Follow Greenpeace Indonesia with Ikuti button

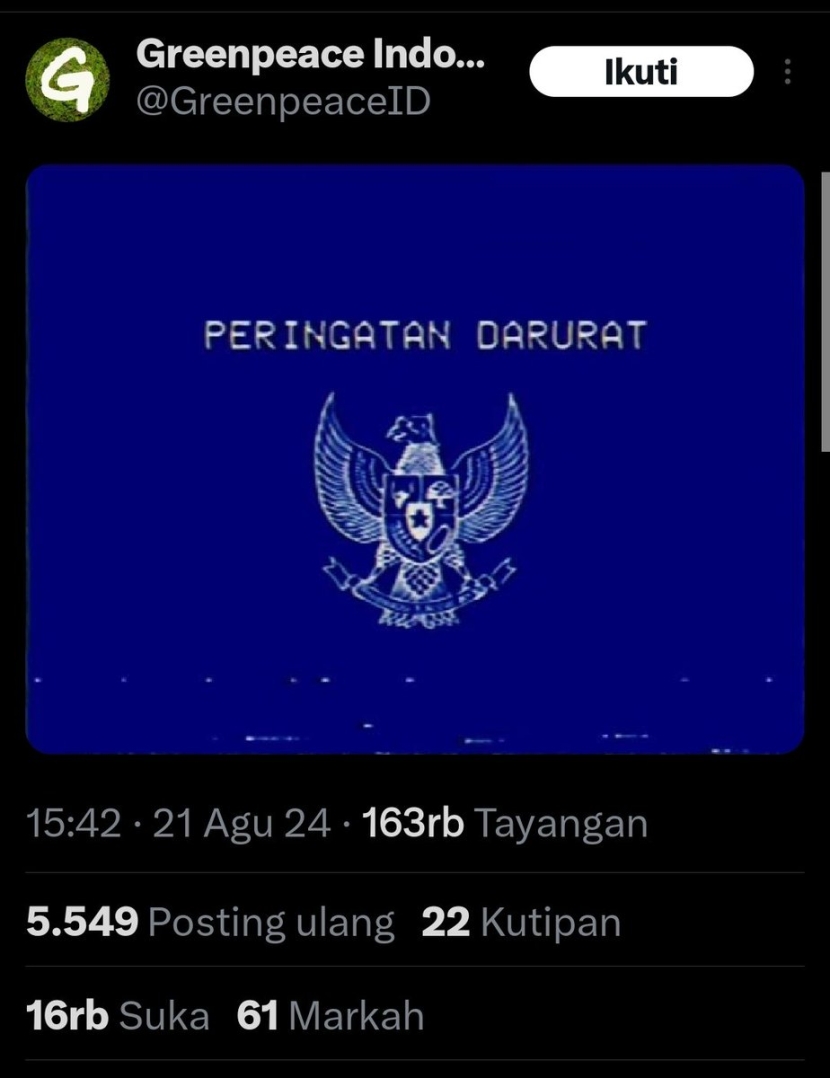coord(641,72)
